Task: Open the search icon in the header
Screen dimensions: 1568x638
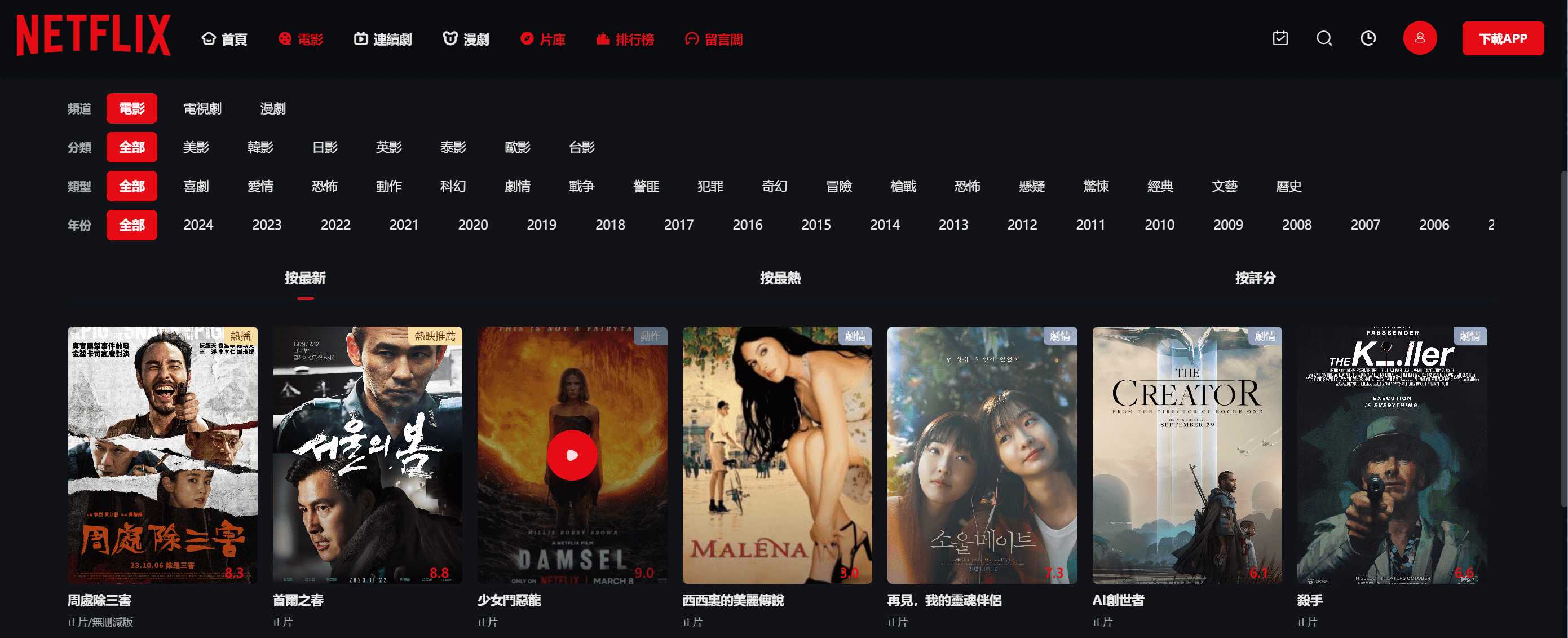Action: coord(1324,38)
